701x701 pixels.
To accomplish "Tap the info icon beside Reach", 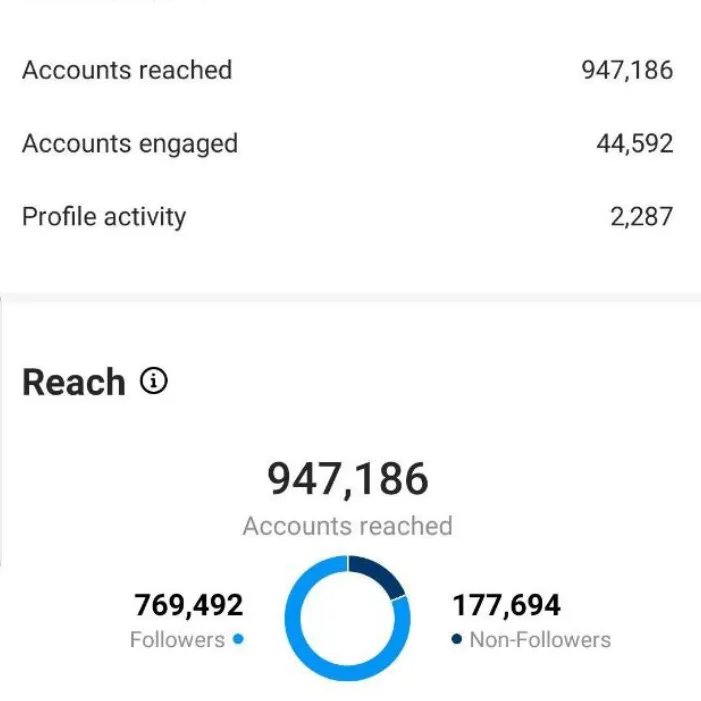I will [154, 381].
